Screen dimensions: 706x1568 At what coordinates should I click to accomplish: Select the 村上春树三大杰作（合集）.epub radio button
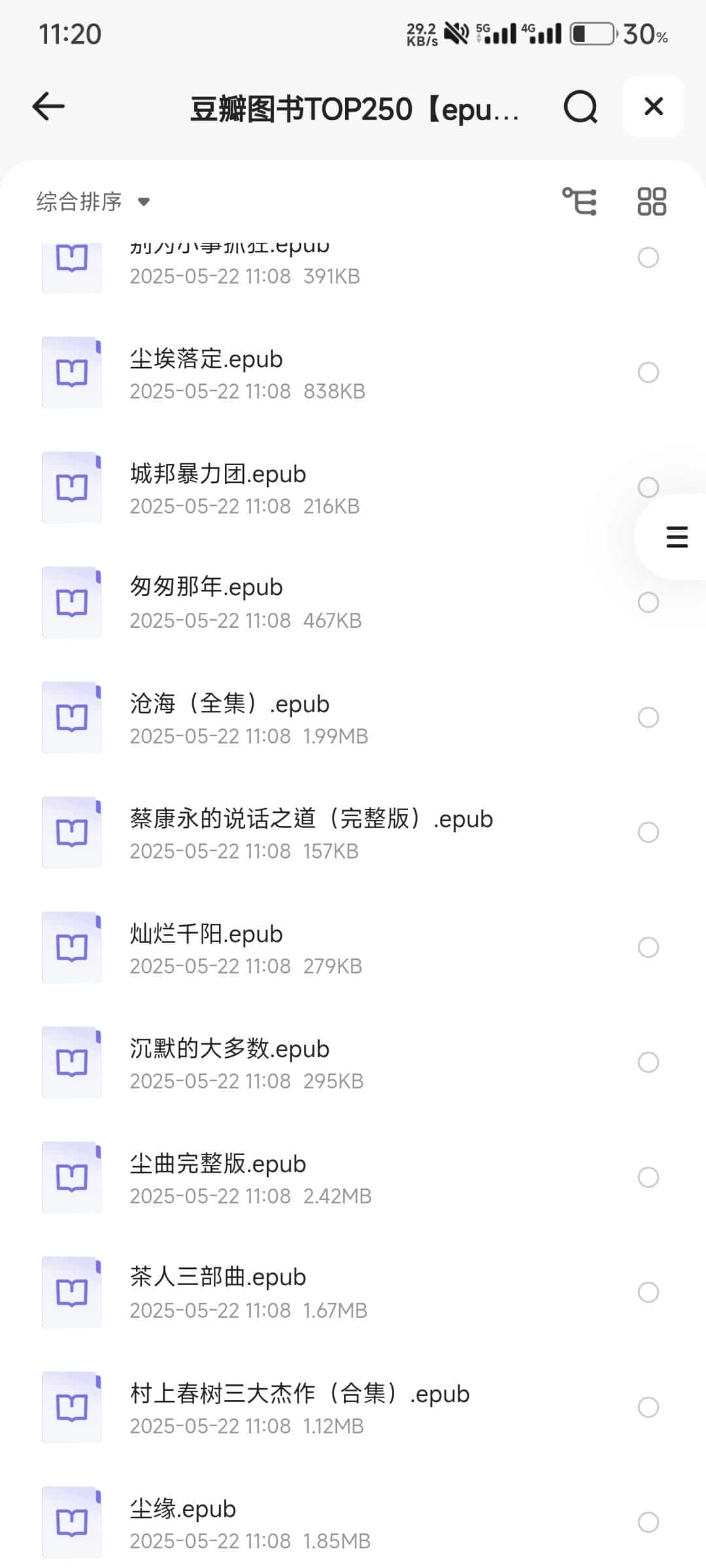648,1407
